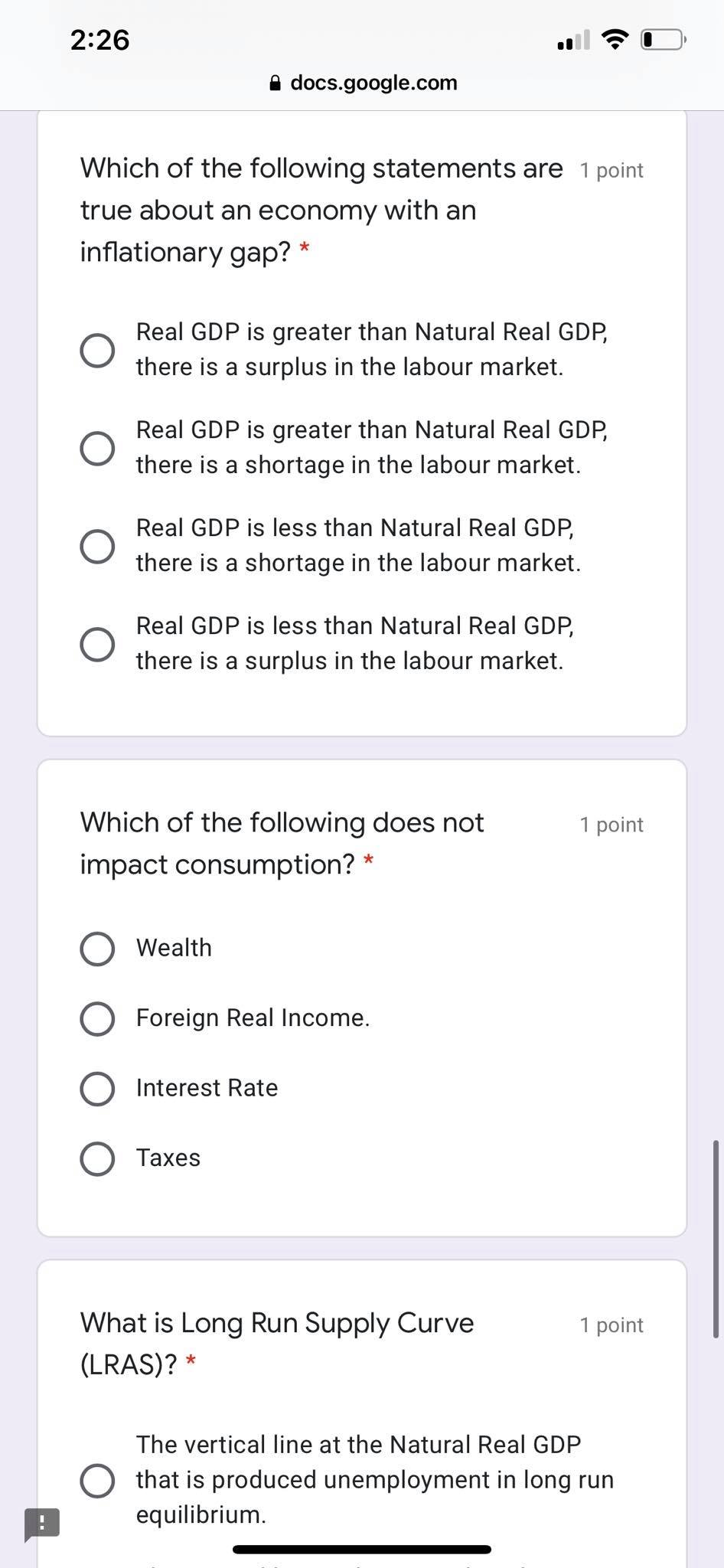The width and height of the screenshot is (724, 1568).
Task: Select 'Taxes' option
Action: point(96,1158)
